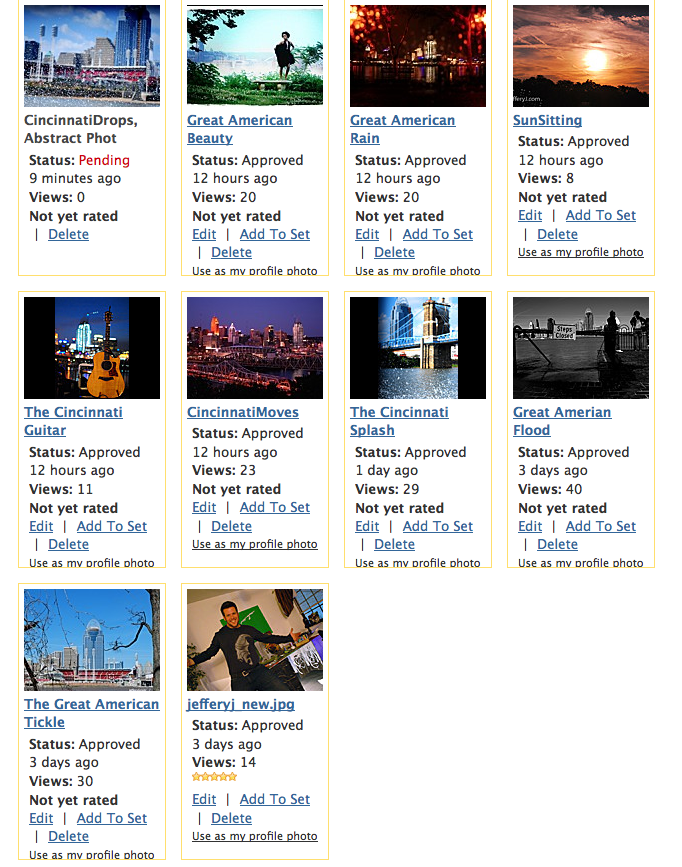Open the Great Amerian Flood title link
The height and width of the screenshot is (867, 682).
pyautogui.click(x=561, y=412)
